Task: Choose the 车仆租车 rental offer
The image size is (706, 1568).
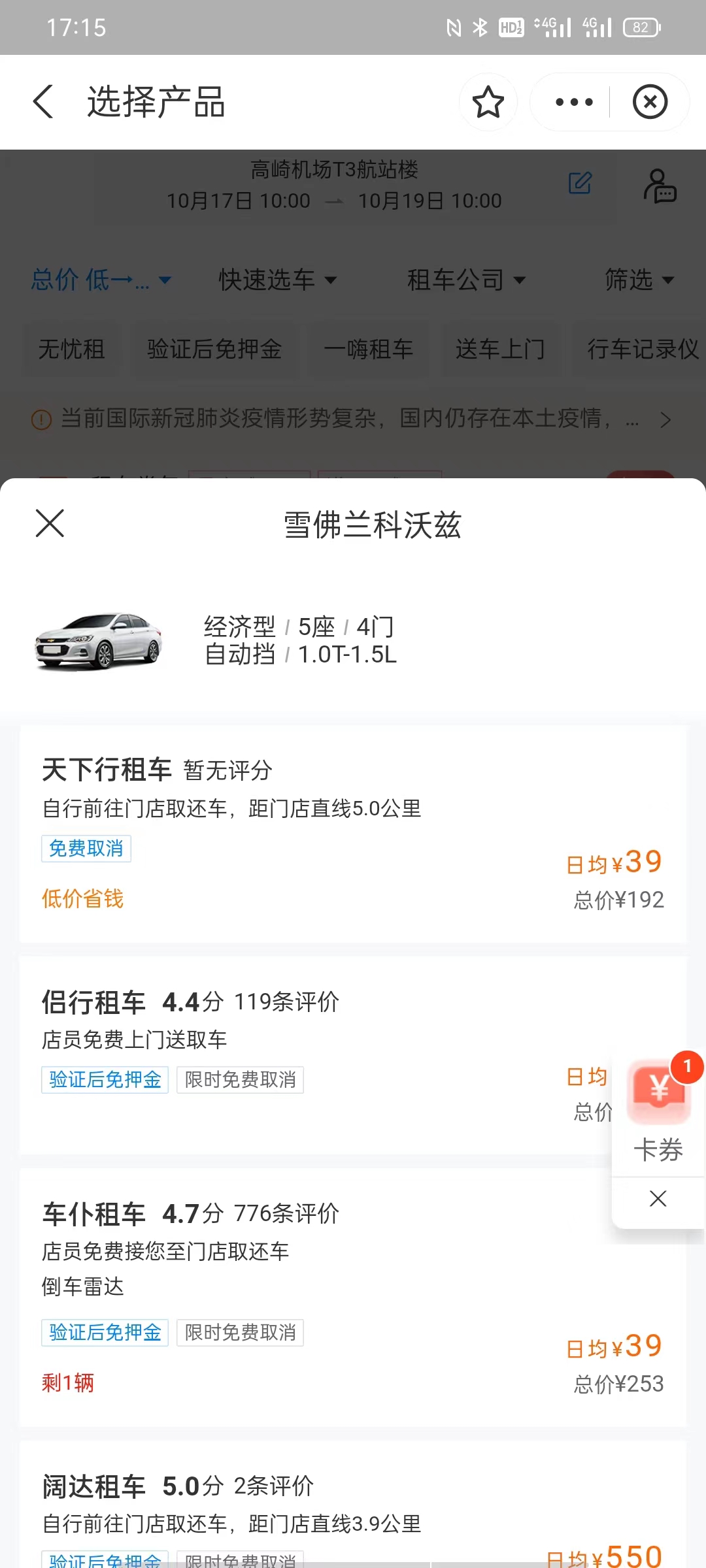Action: coord(353,1298)
